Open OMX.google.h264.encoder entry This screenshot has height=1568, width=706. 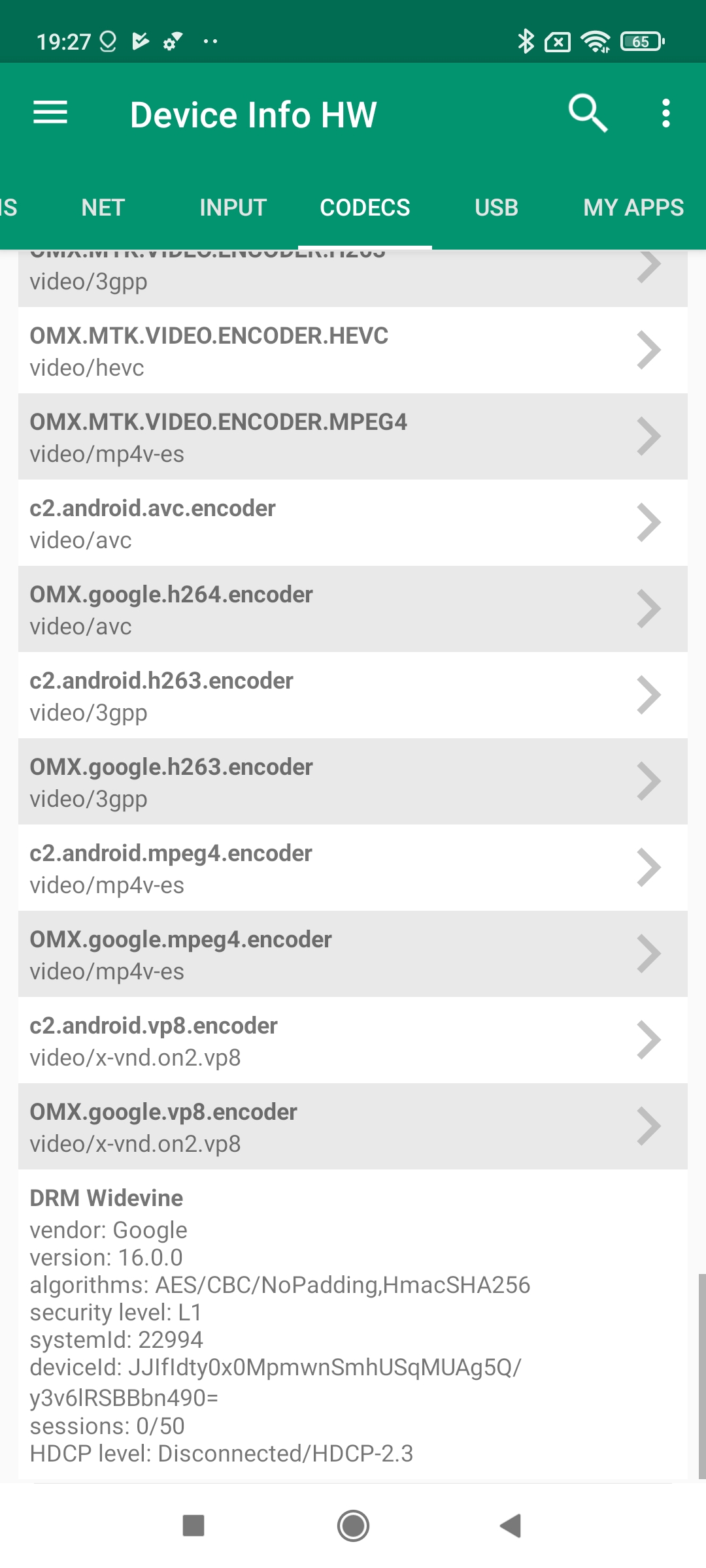click(353, 610)
